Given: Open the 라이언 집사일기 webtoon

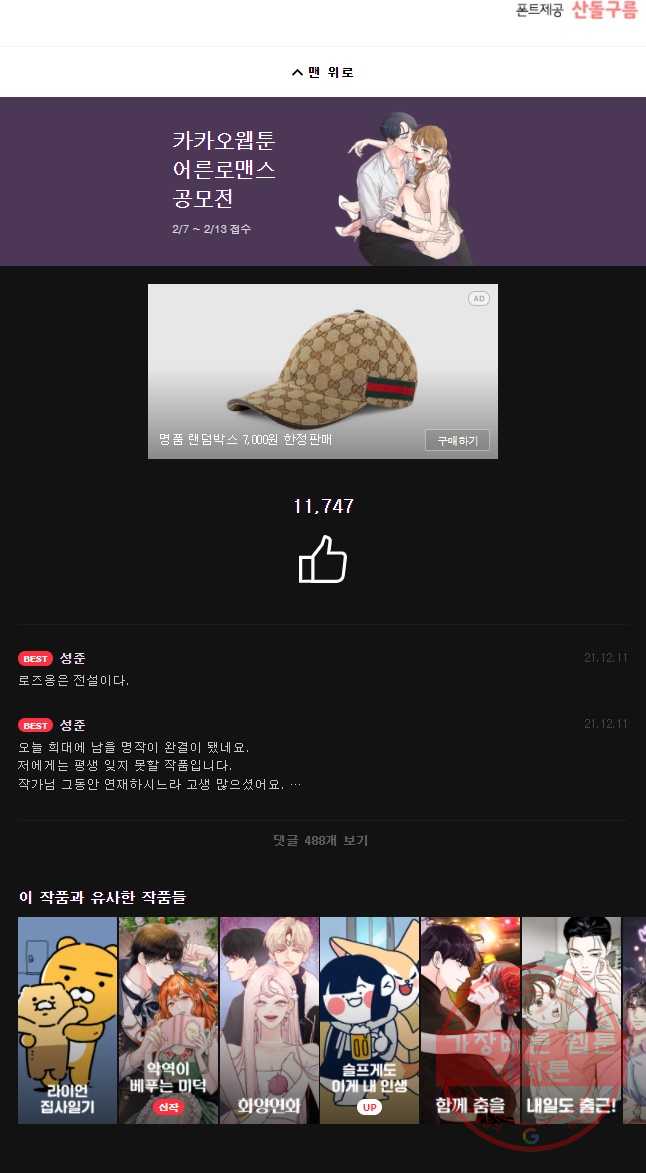Looking at the screenshot, I should pos(67,1020).
